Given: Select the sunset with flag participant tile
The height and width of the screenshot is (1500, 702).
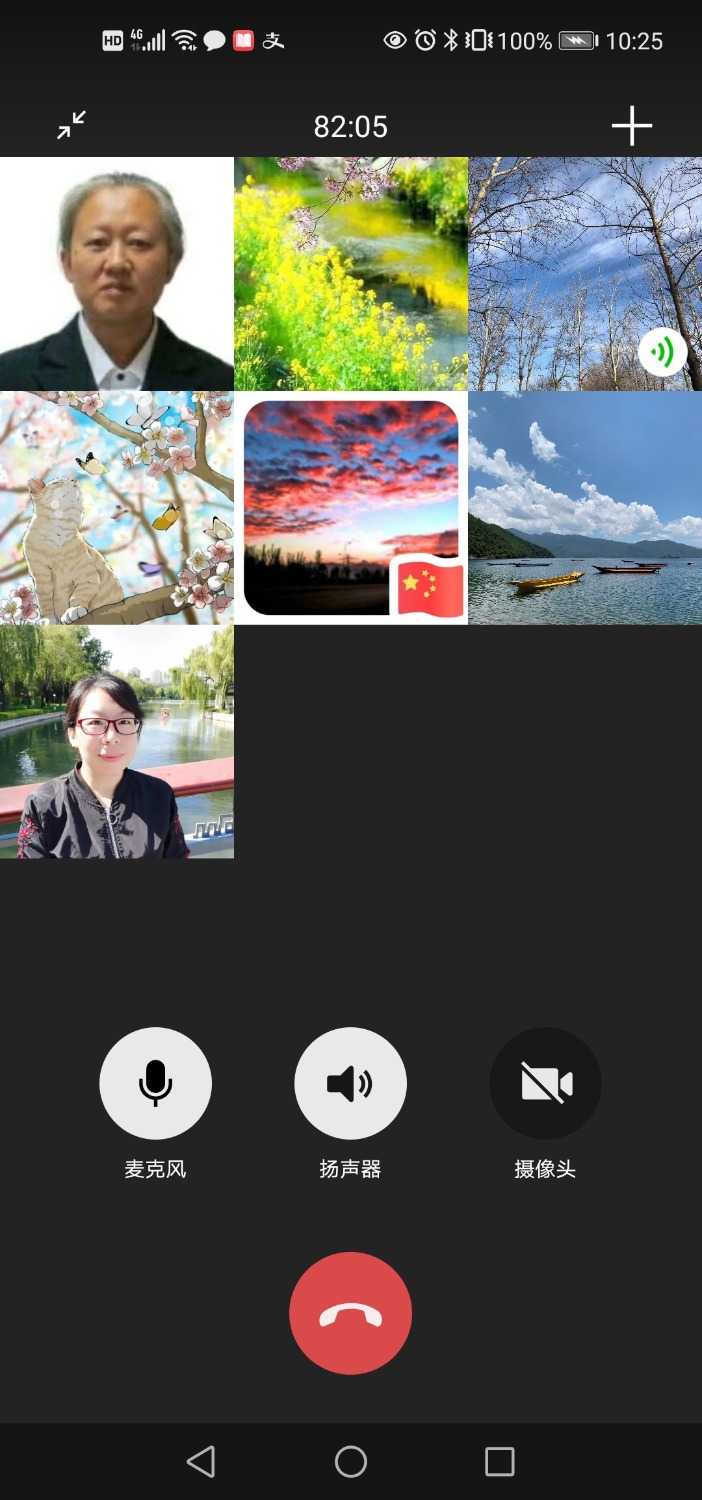Looking at the screenshot, I should coord(350,508).
